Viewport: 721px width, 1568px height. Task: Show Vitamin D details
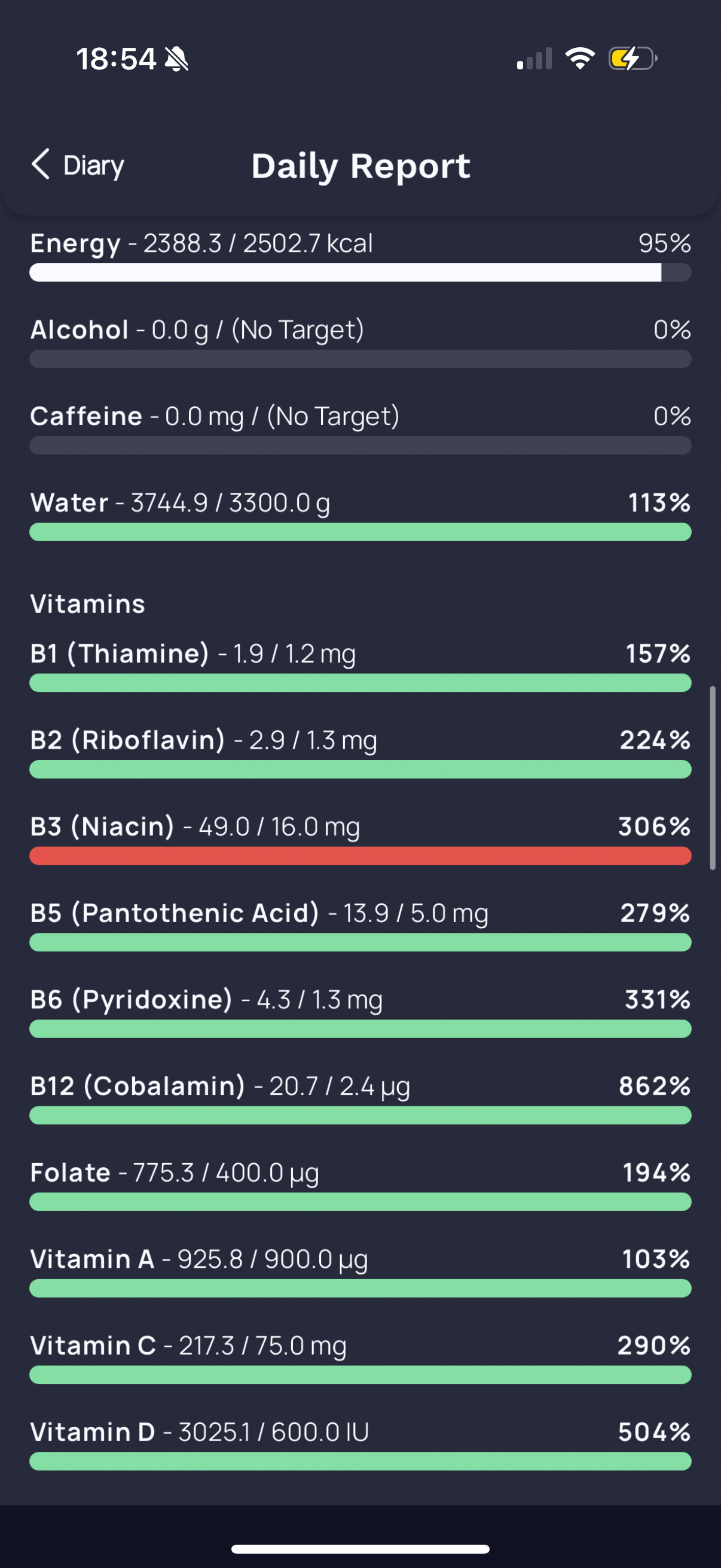coord(359,1444)
